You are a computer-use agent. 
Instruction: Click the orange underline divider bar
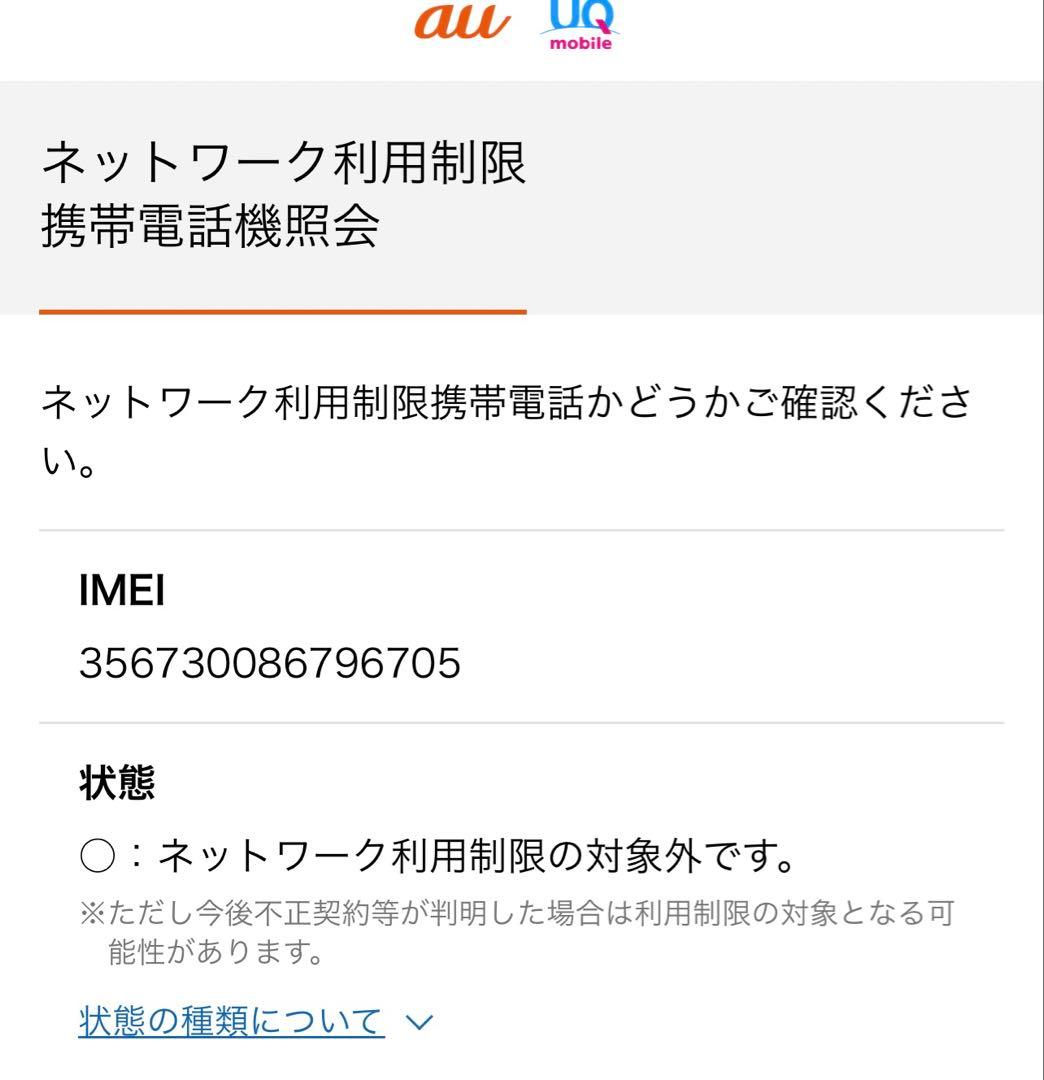pos(283,313)
